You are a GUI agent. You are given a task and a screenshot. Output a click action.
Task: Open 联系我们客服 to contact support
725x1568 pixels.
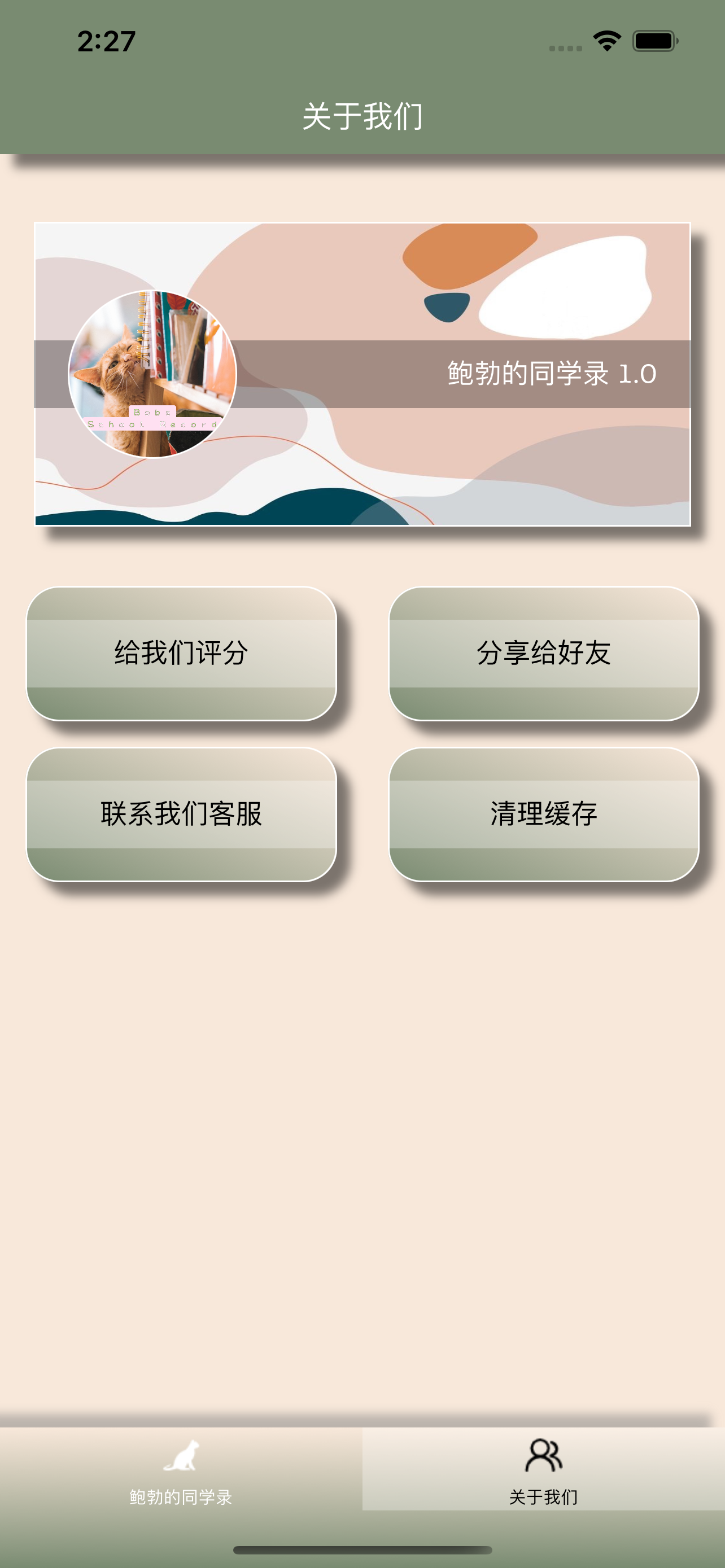coord(181,814)
